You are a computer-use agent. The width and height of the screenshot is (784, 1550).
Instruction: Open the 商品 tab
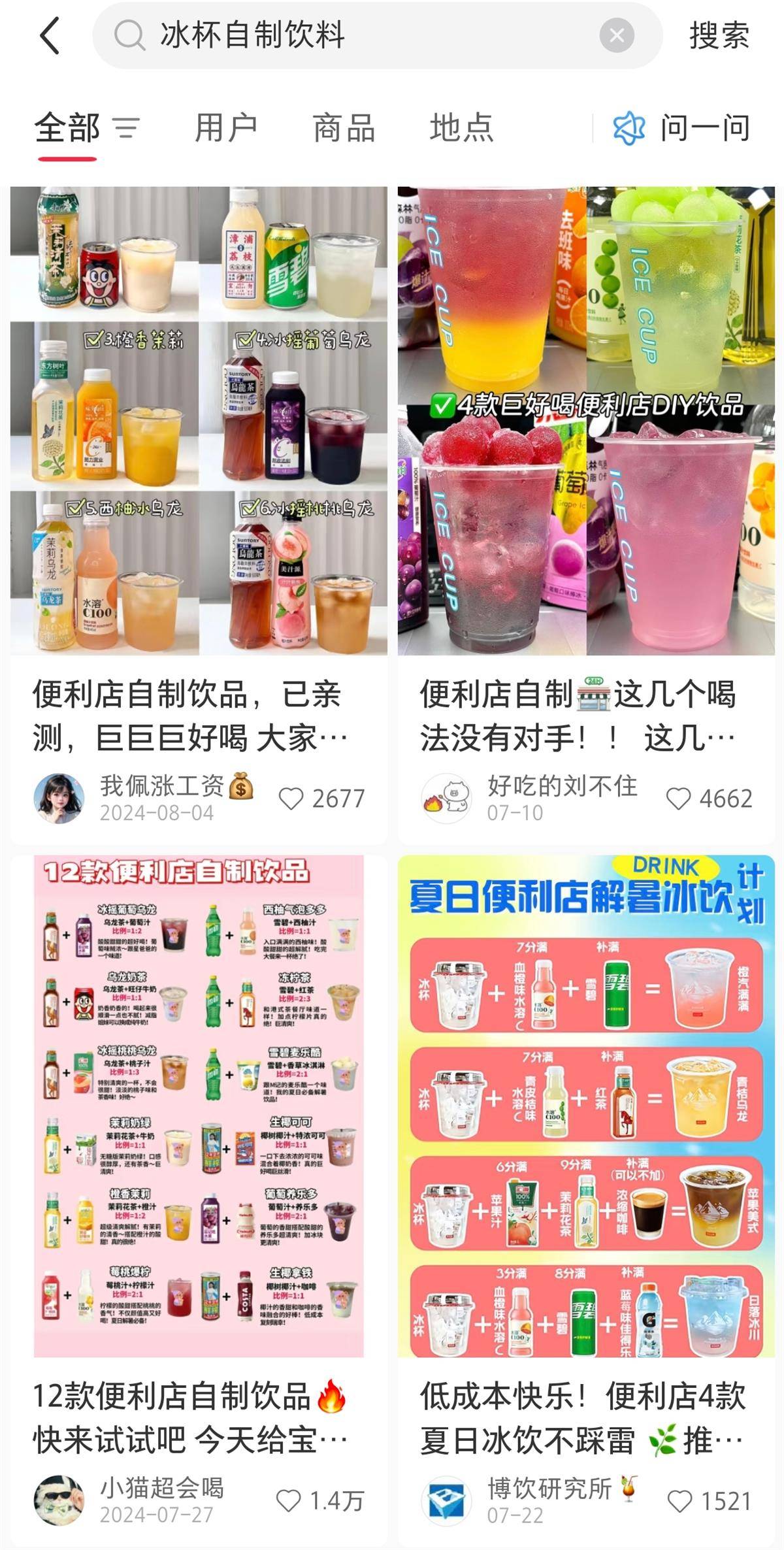click(x=344, y=129)
